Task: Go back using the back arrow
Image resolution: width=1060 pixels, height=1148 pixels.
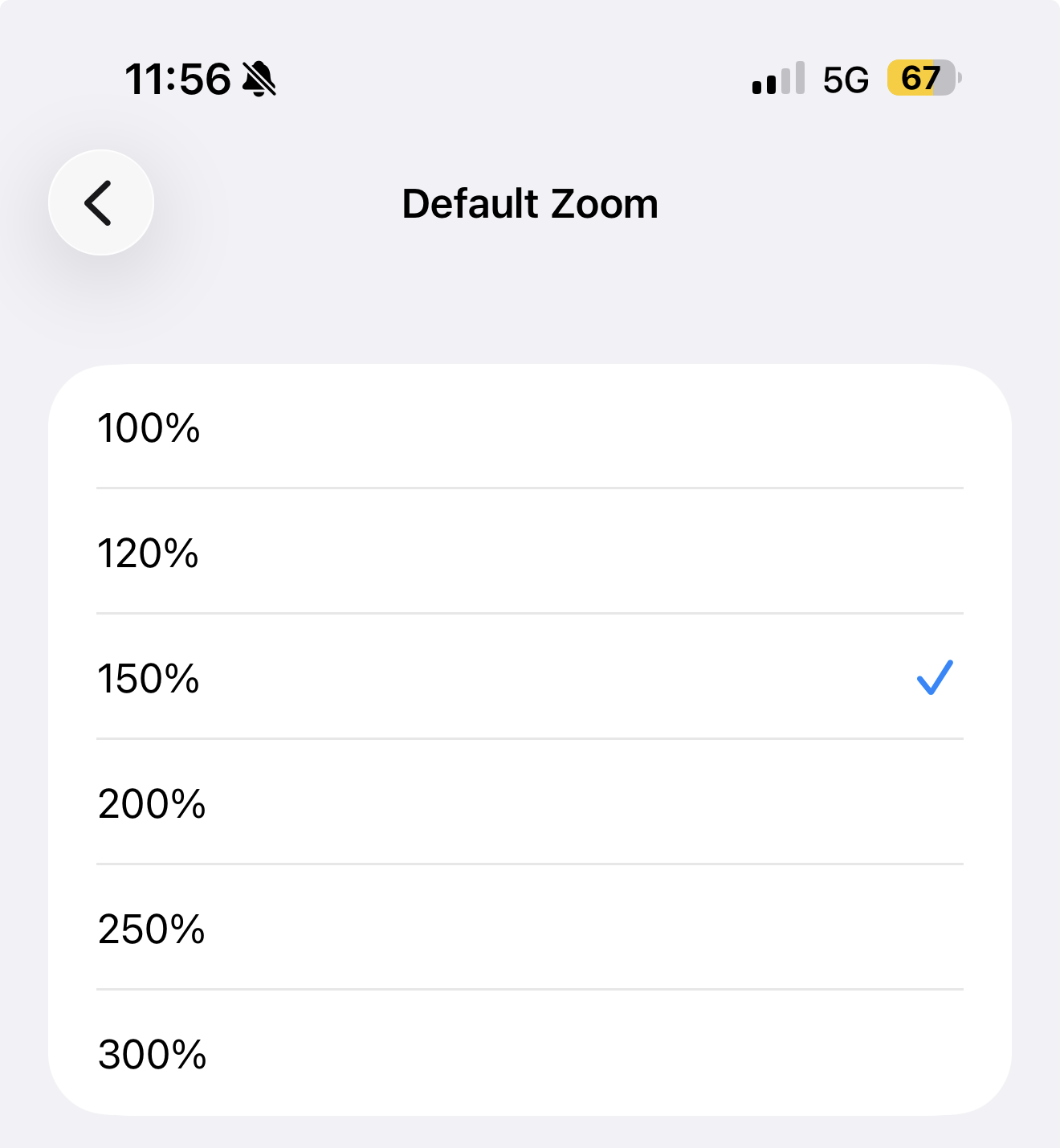Action: point(100,202)
